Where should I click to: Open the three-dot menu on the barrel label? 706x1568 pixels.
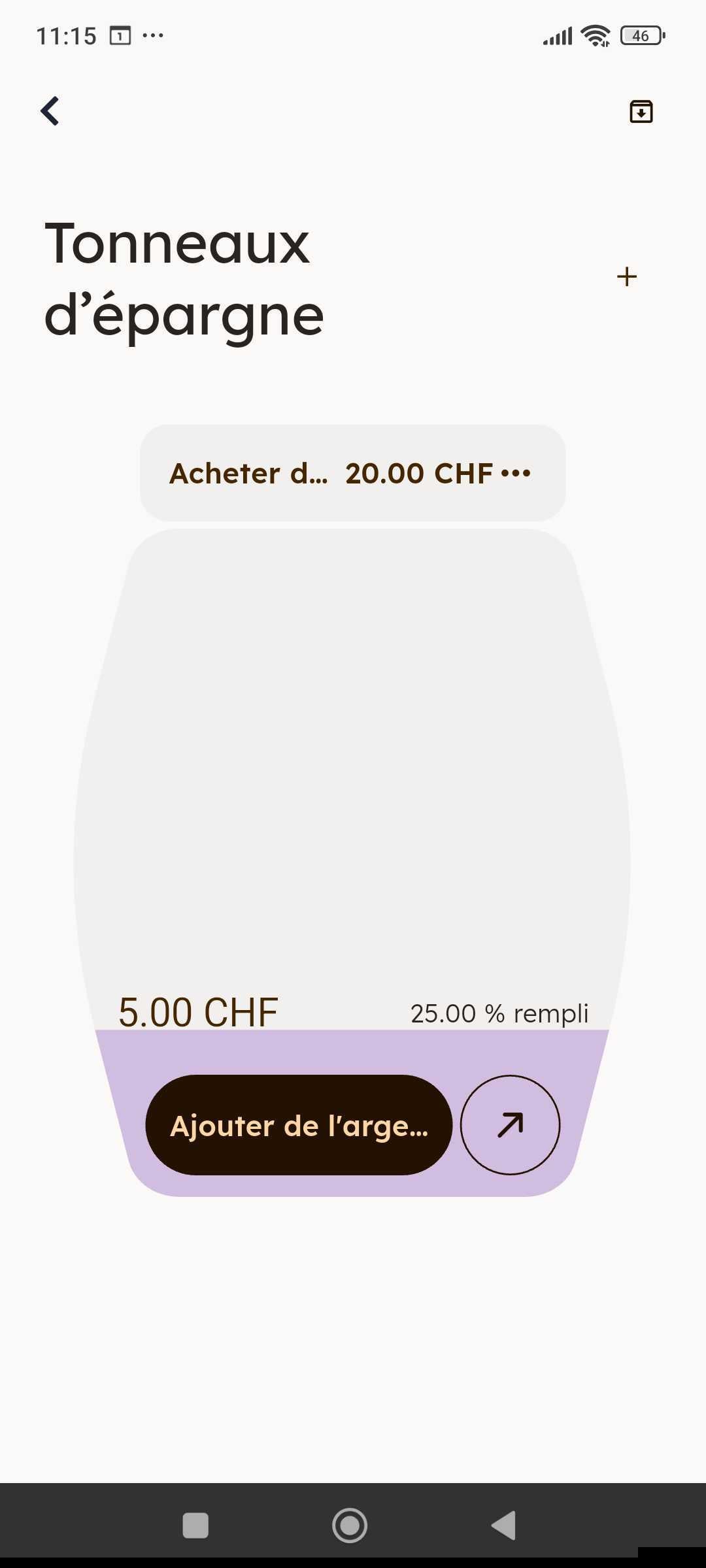516,473
